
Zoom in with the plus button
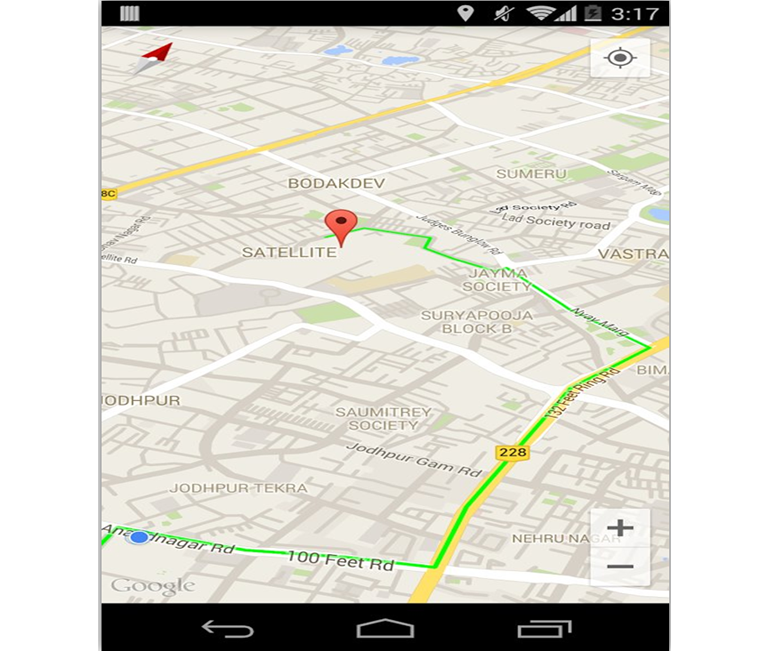[620, 529]
